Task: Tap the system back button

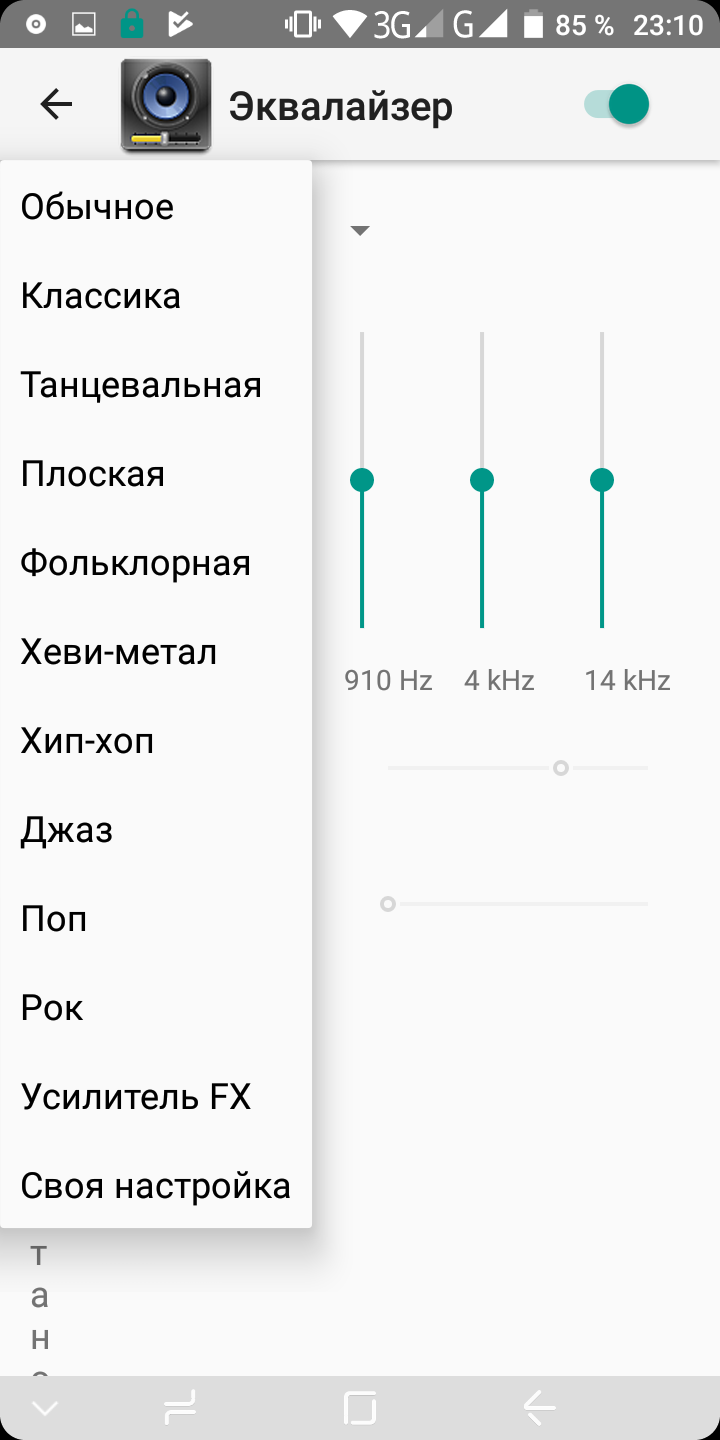Action: point(540,1408)
